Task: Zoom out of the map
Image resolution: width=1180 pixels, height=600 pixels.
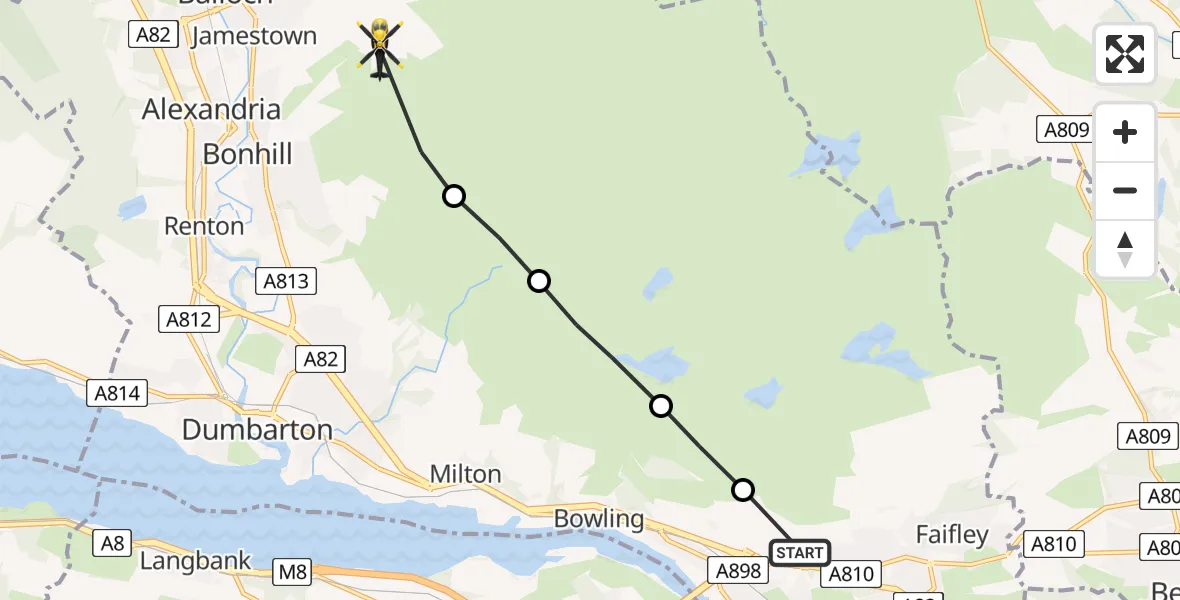Action: [1125, 190]
